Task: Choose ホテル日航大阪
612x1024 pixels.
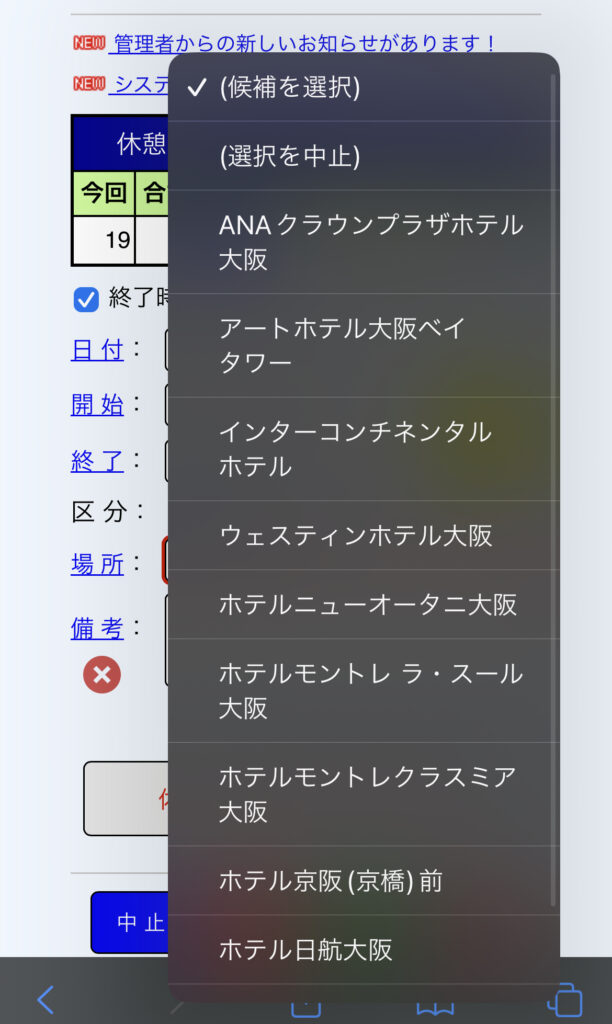Action: point(363,950)
